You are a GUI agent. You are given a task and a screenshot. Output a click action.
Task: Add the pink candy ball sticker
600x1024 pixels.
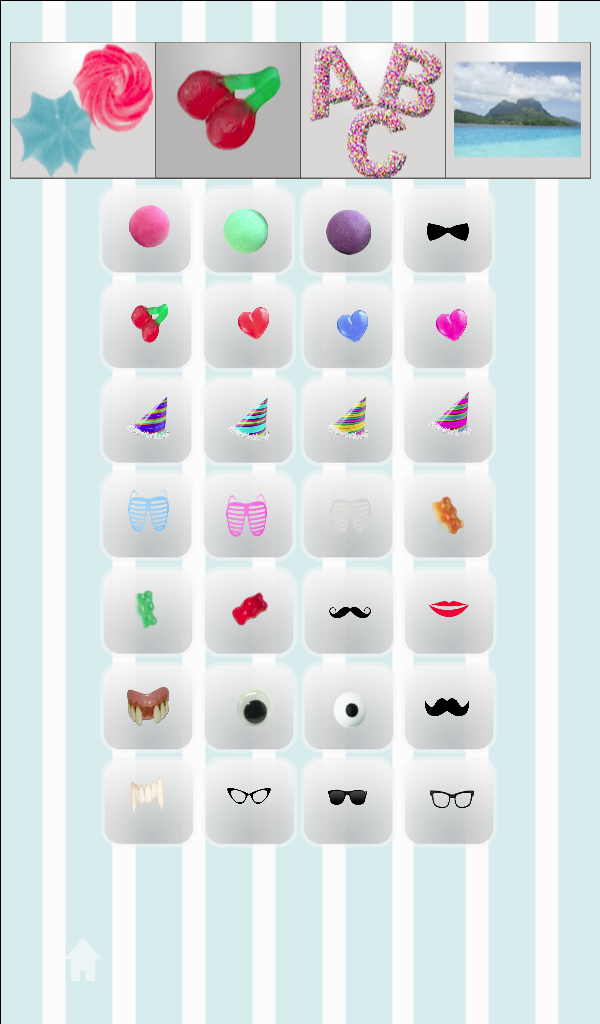click(x=147, y=229)
